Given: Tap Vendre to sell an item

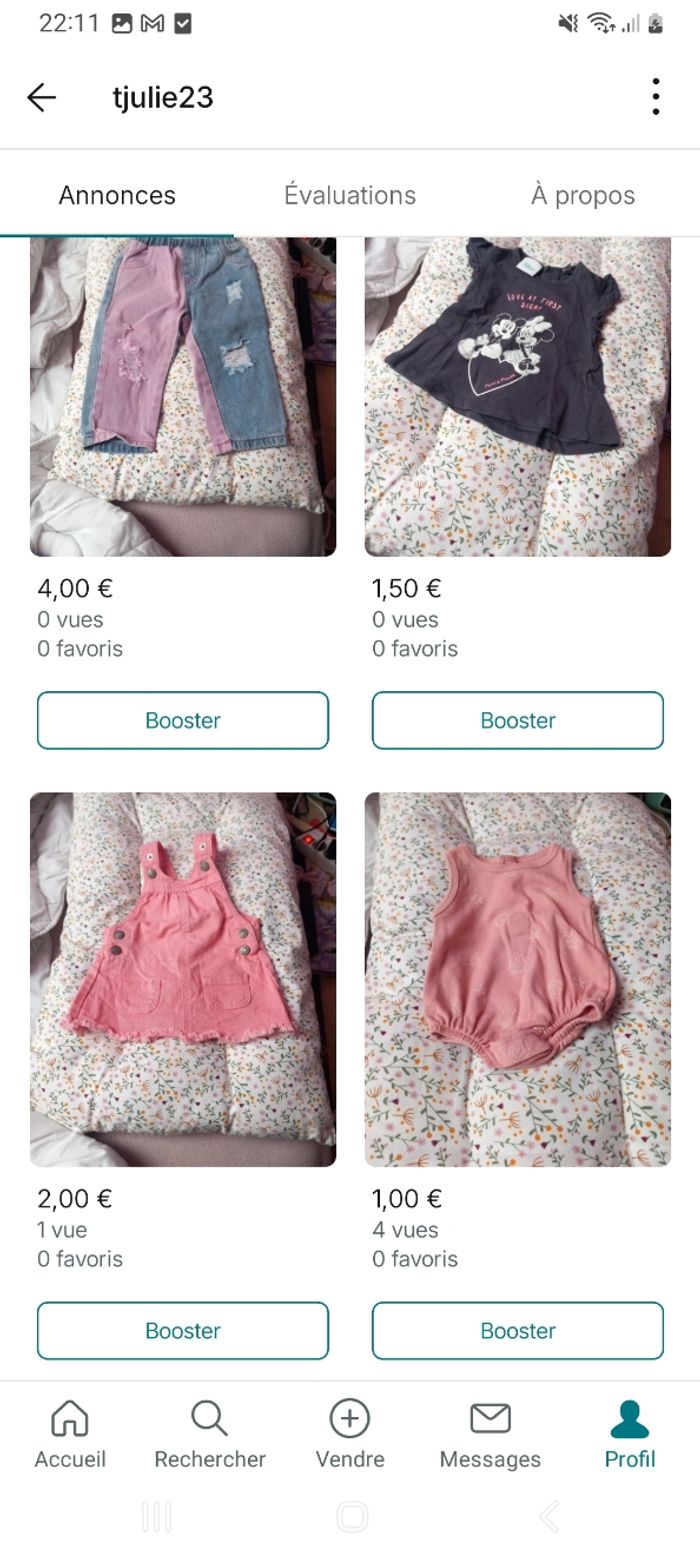Looking at the screenshot, I should pos(350,1434).
